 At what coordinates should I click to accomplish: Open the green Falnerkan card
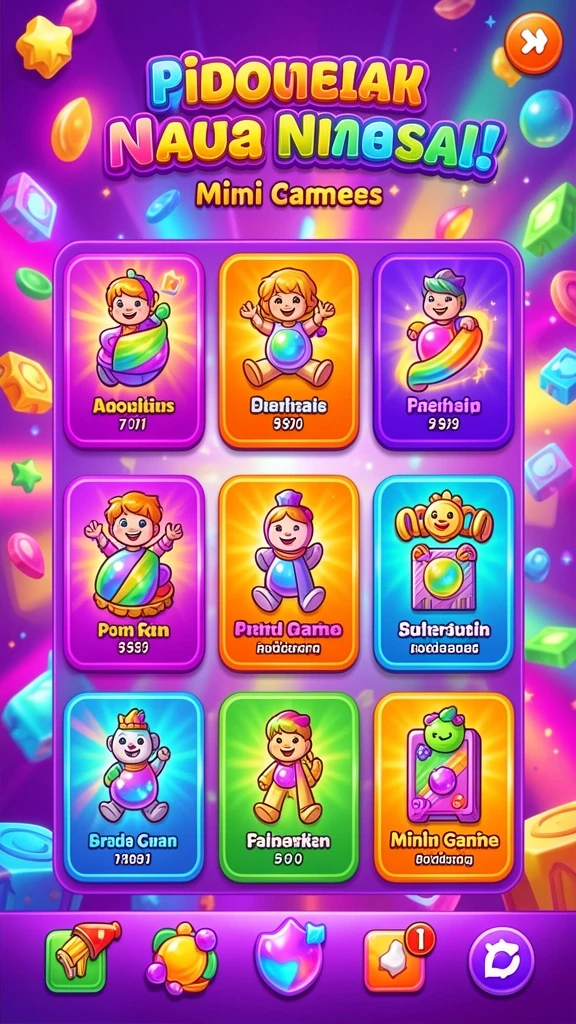(x=289, y=787)
